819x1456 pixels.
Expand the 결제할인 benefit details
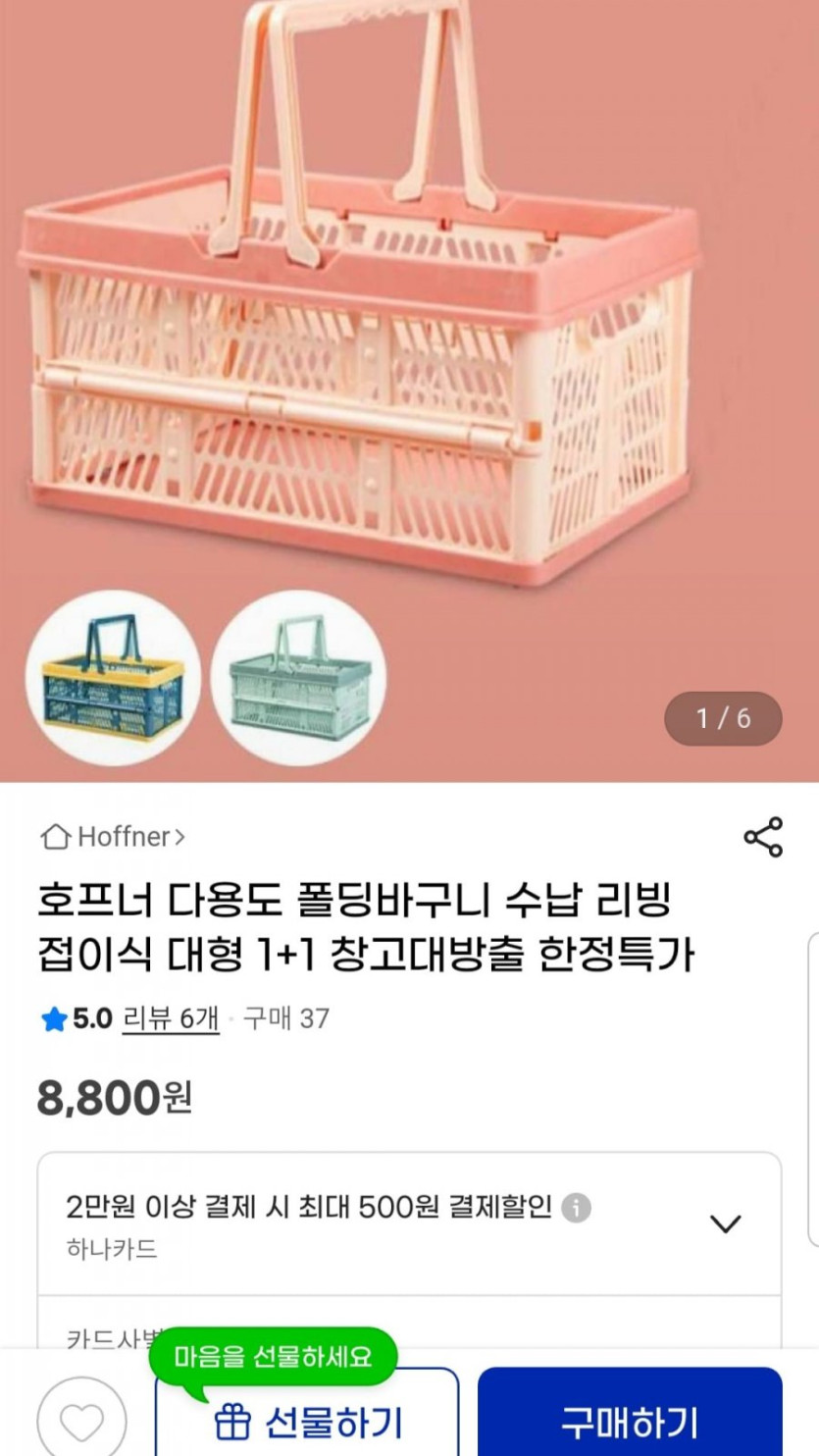[x=725, y=1223]
